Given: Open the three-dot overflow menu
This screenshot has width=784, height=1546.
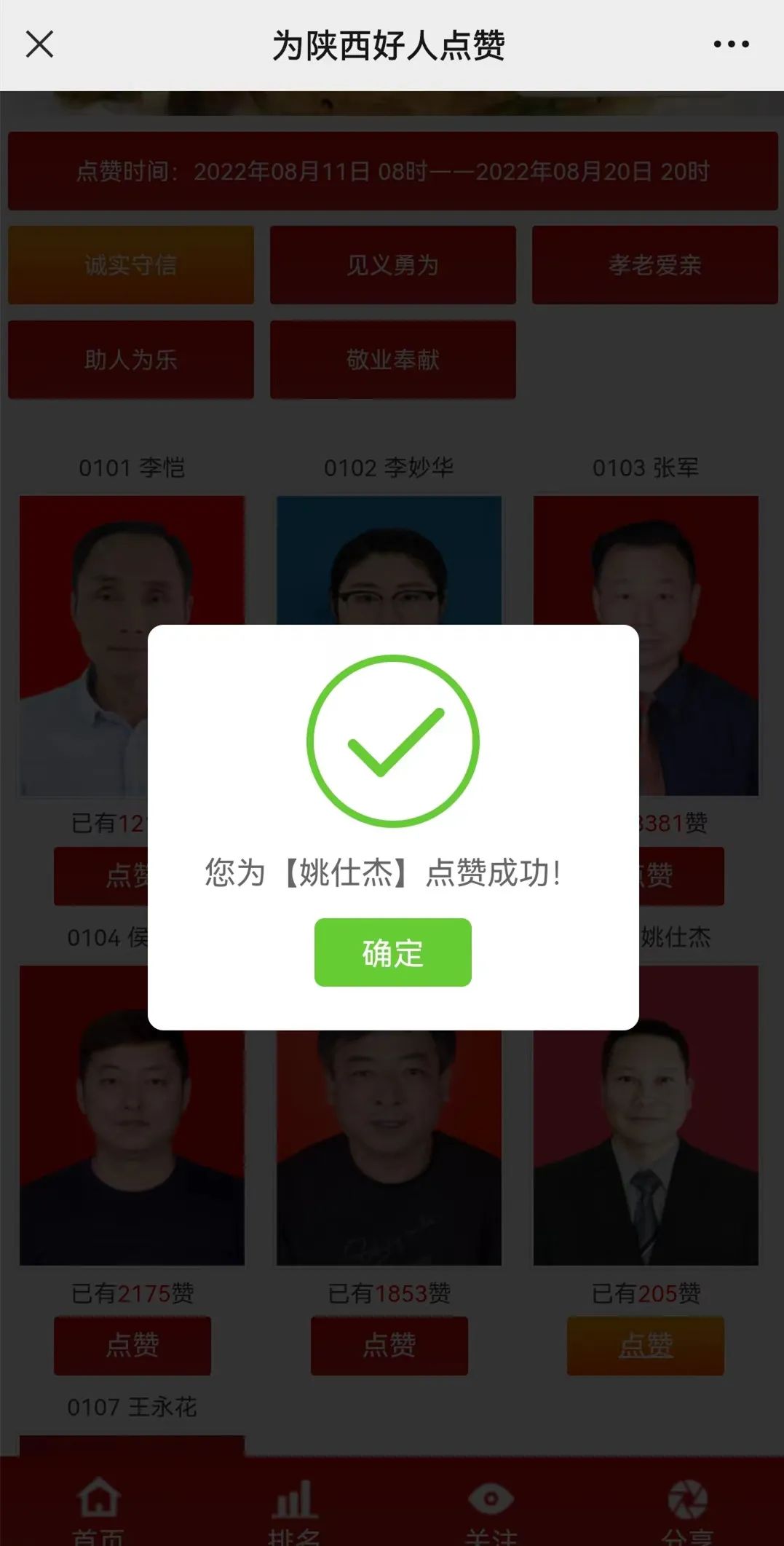Looking at the screenshot, I should click(731, 44).
